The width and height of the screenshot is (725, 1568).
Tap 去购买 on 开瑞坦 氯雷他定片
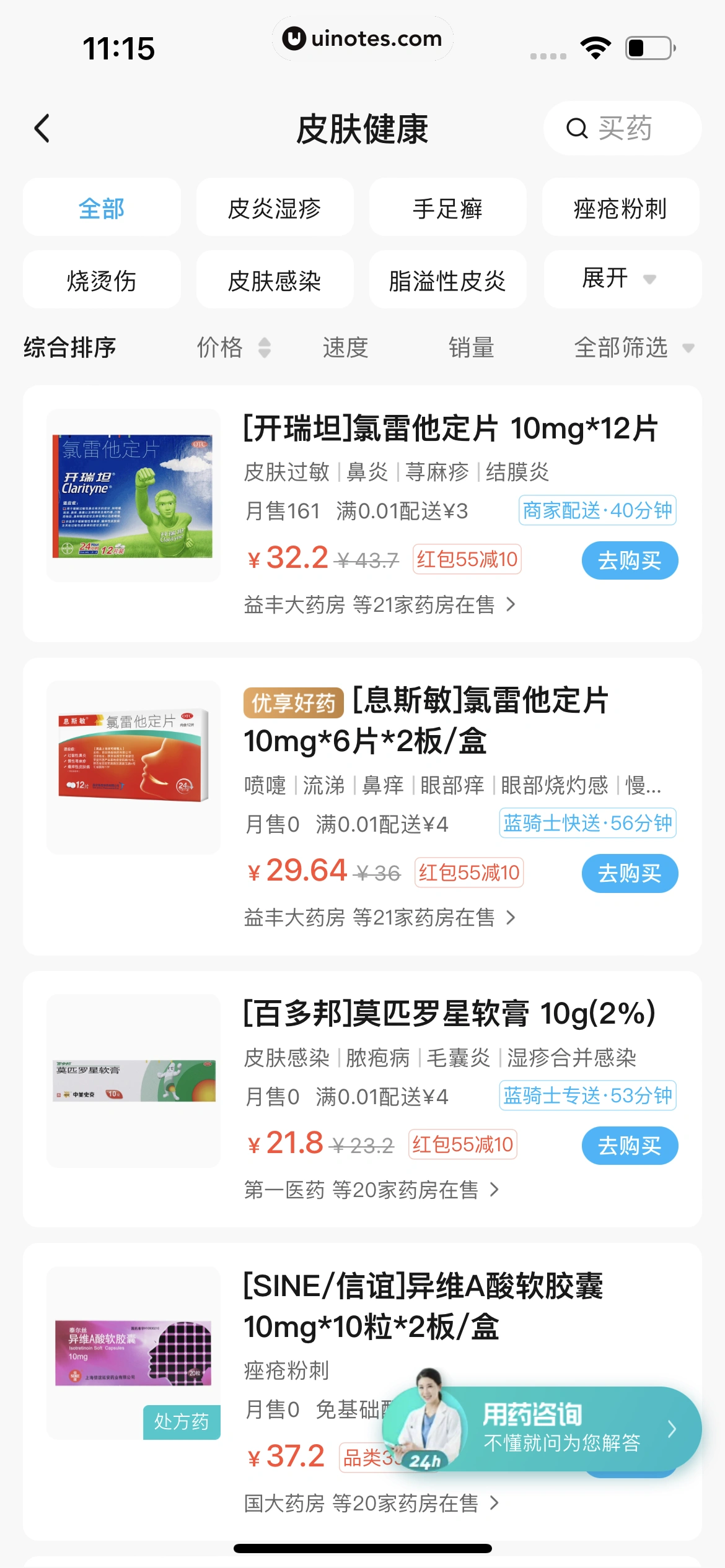click(629, 560)
